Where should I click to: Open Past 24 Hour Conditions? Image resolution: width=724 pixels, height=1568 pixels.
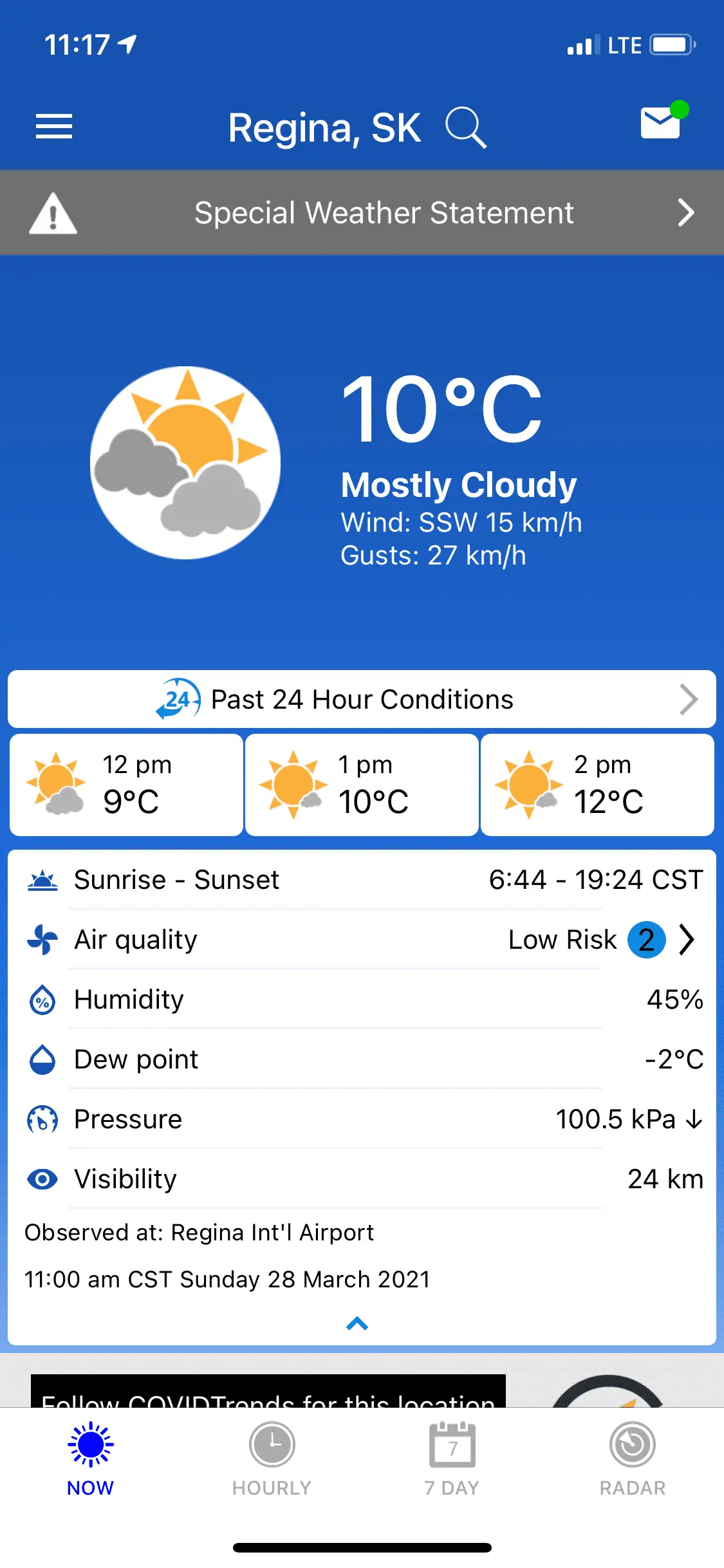click(x=362, y=700)
